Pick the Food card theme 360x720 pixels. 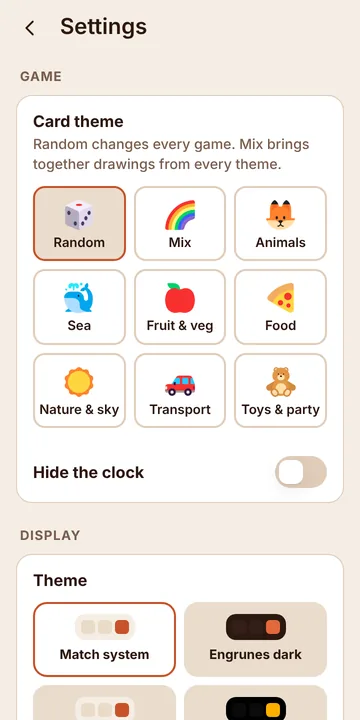pos(281,307)
